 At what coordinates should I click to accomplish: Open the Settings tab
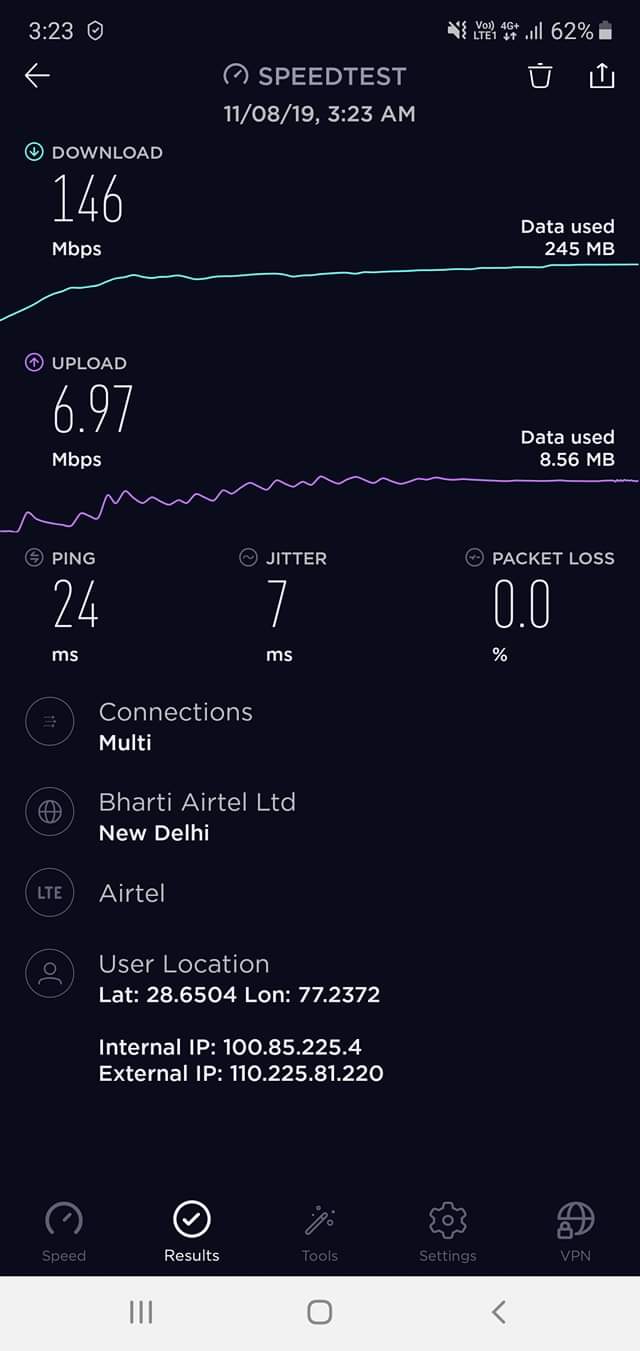pos(447,1232)
